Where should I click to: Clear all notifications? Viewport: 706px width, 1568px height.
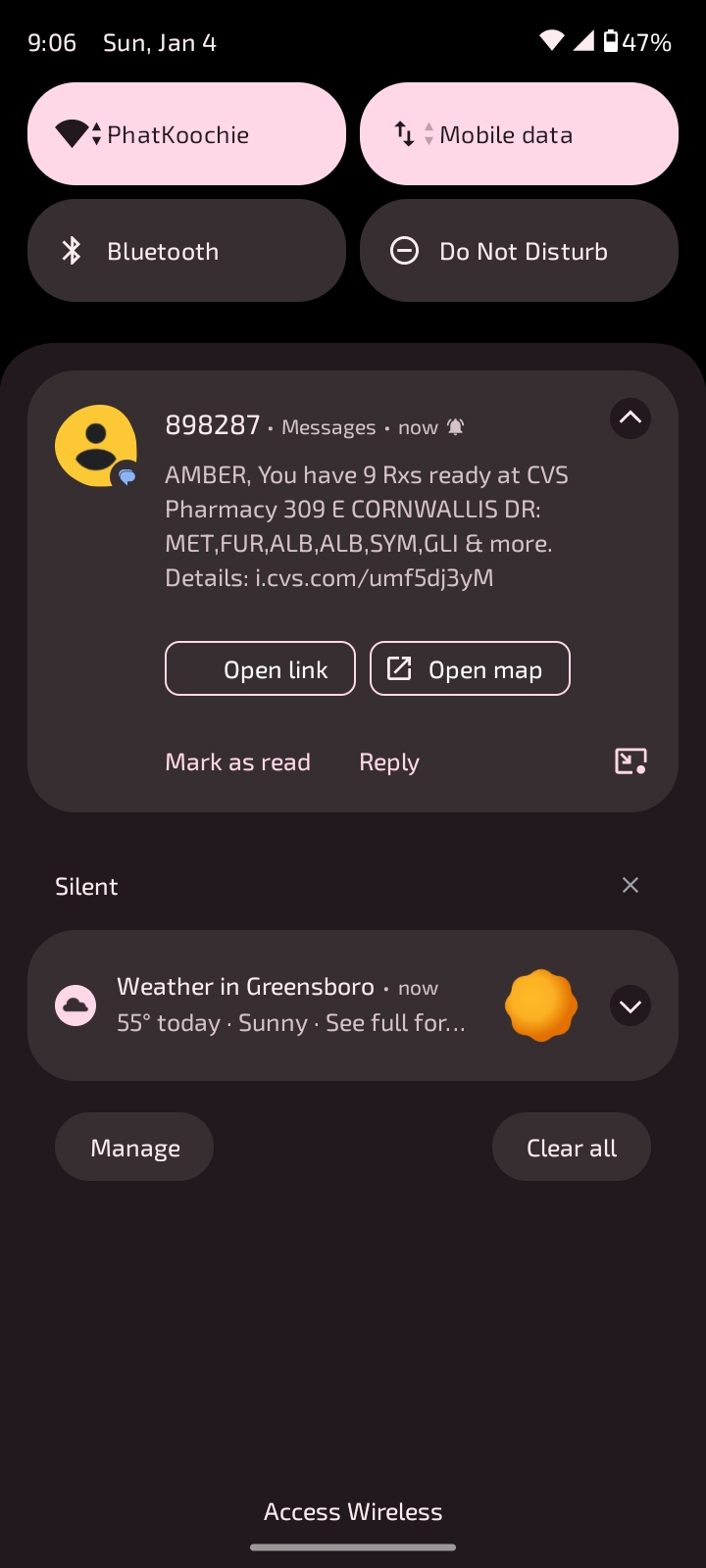572,1148
